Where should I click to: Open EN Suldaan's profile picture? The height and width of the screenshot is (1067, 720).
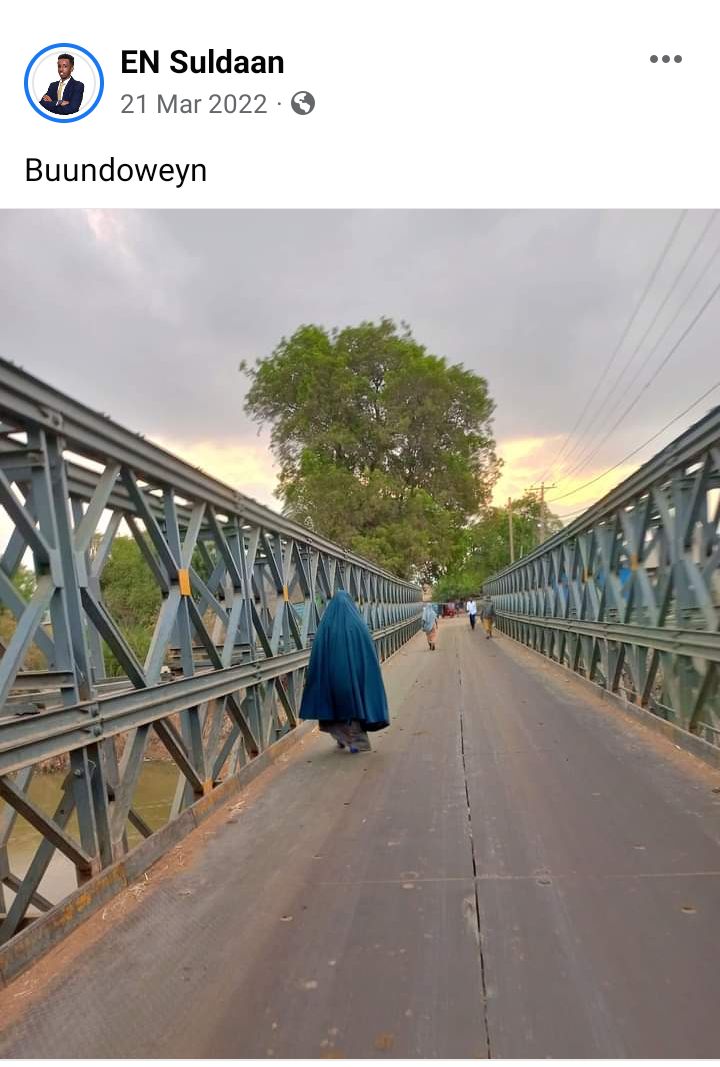(x=64, y=83)
